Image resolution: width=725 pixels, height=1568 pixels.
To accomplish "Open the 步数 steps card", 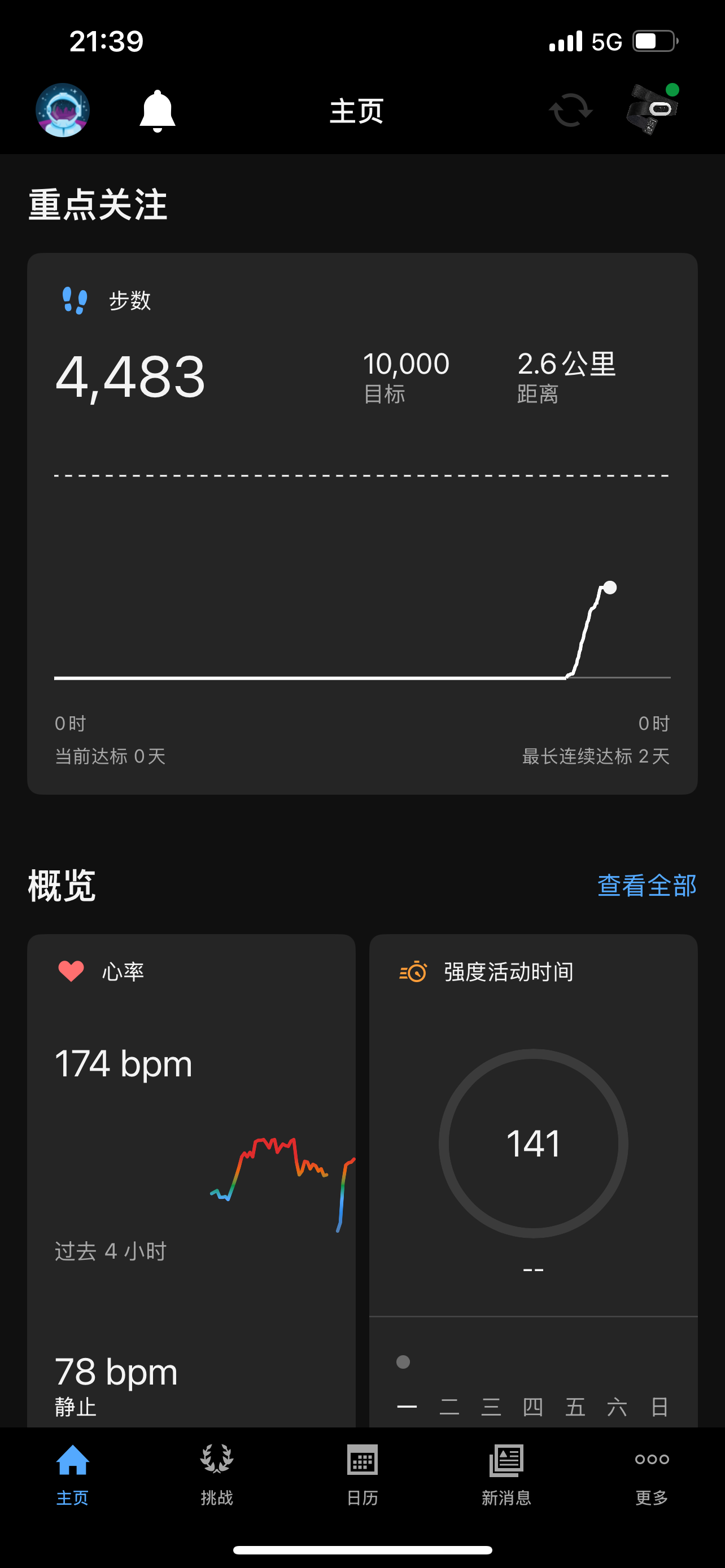I will point(362,523).
